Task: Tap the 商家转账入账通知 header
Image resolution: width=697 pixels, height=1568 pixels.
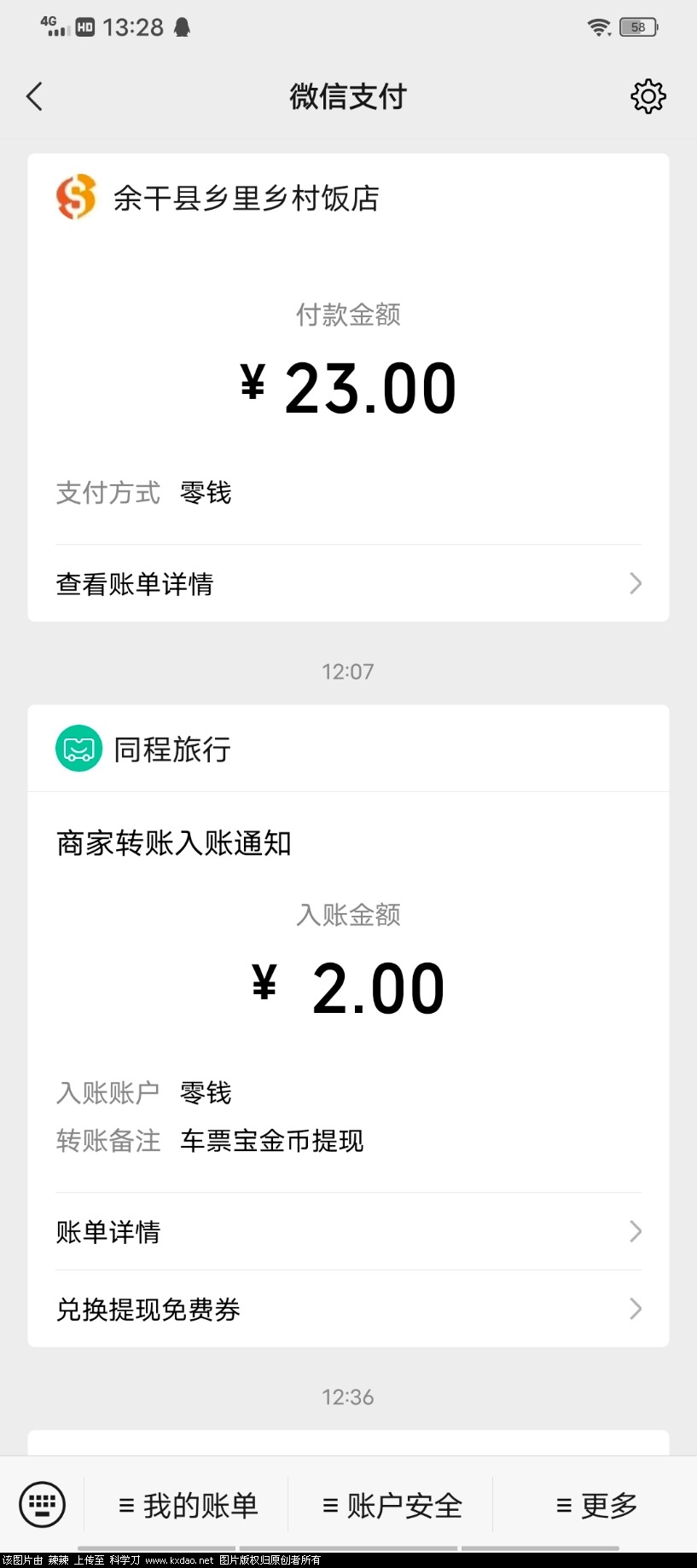Action: pyautogui.click(x=173, y=843)
